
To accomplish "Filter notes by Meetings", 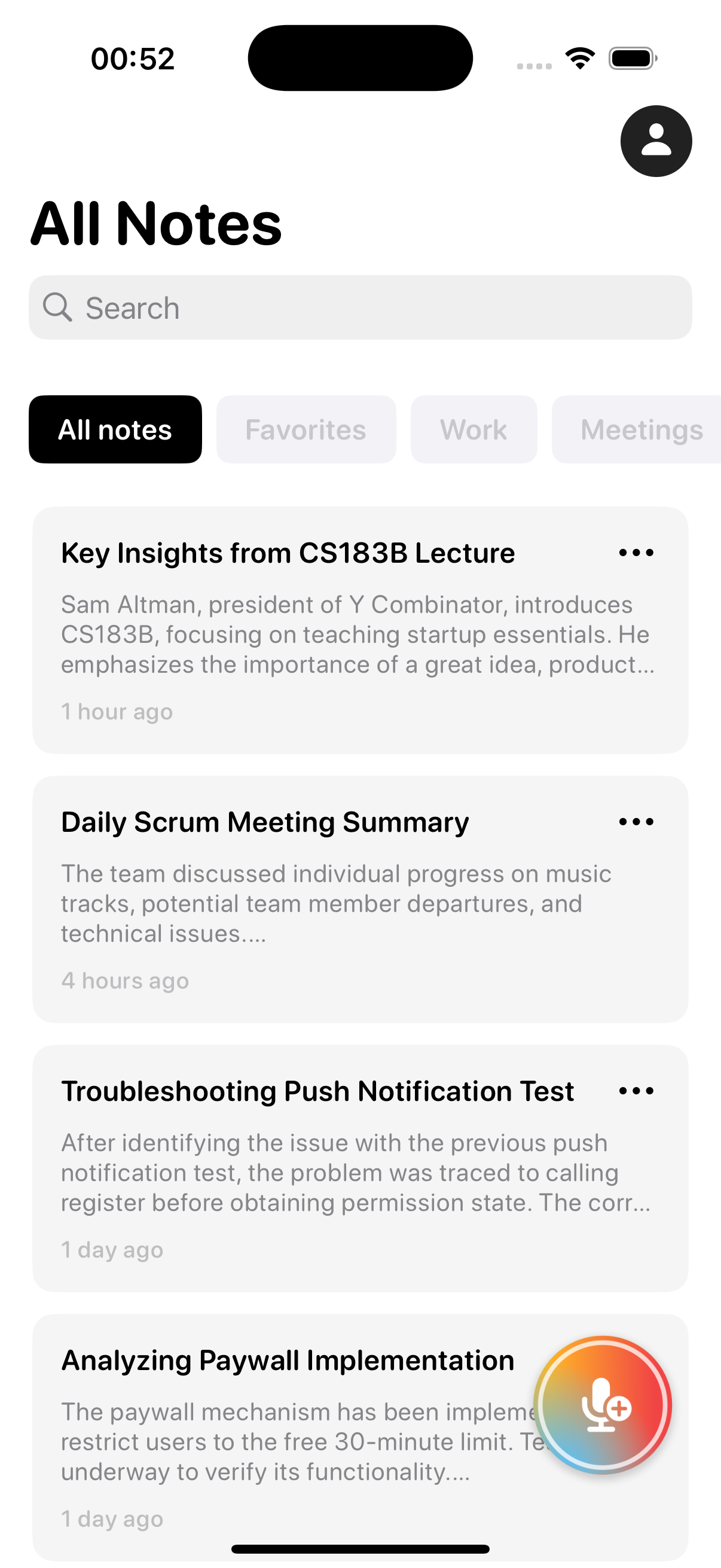I will click(639, 430).
